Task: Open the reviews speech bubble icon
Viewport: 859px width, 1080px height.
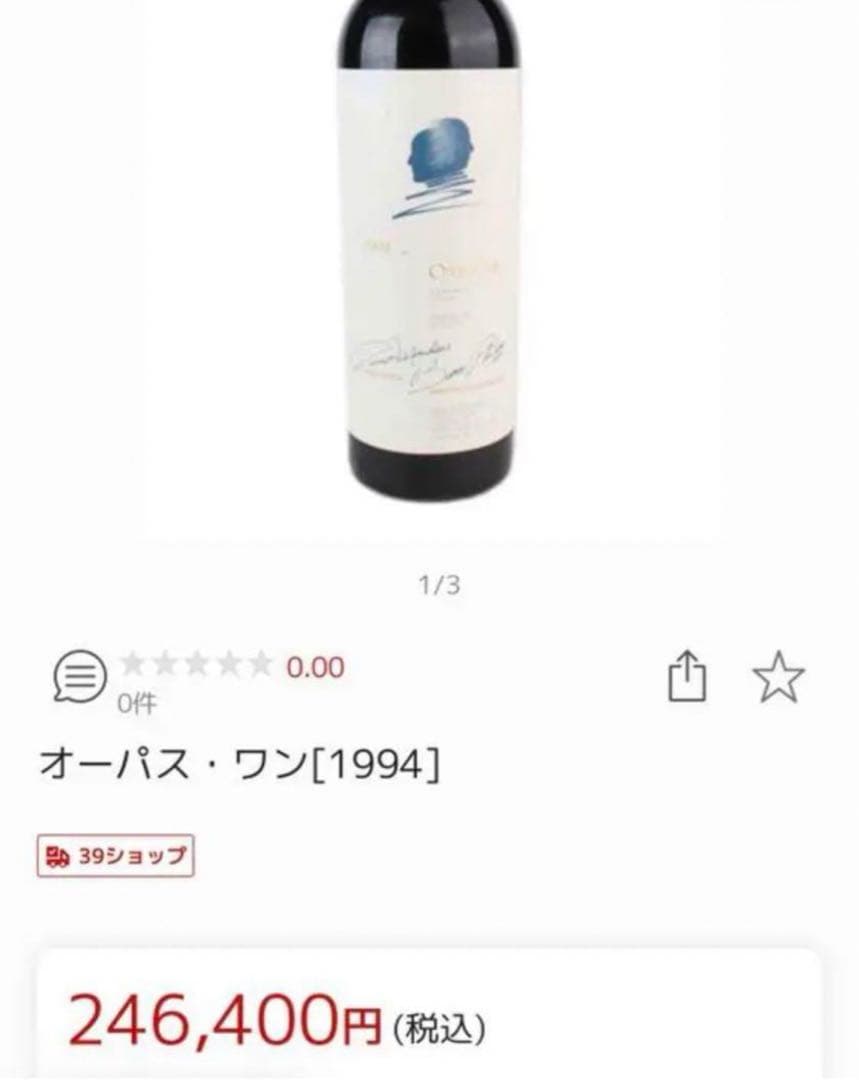Action: click(x=78, y=677)
